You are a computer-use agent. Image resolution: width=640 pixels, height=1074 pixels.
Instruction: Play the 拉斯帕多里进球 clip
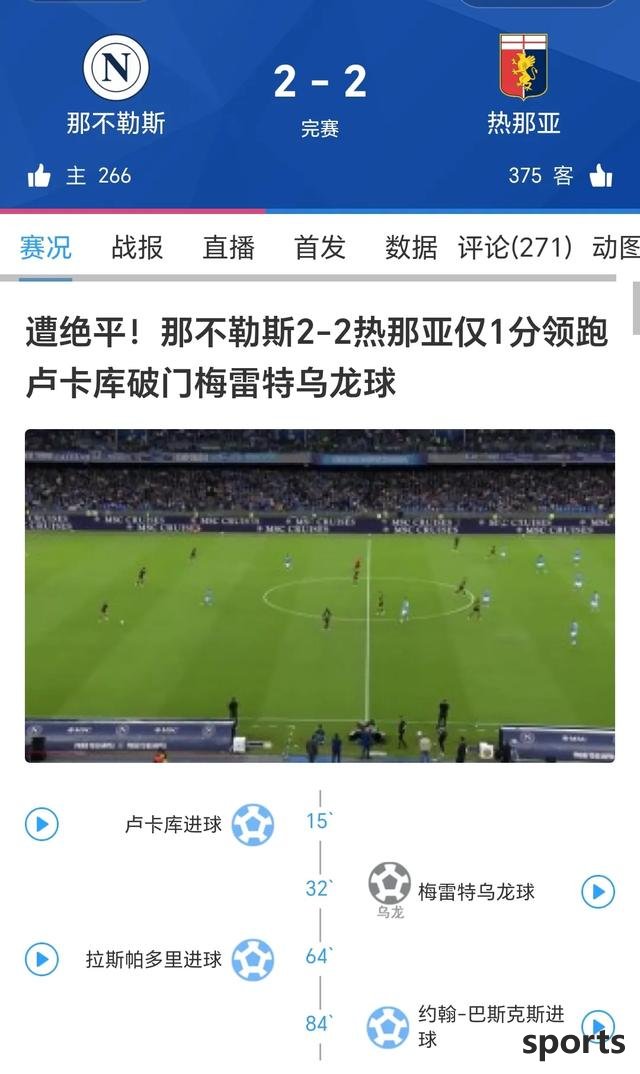click(x=42, y=959)
